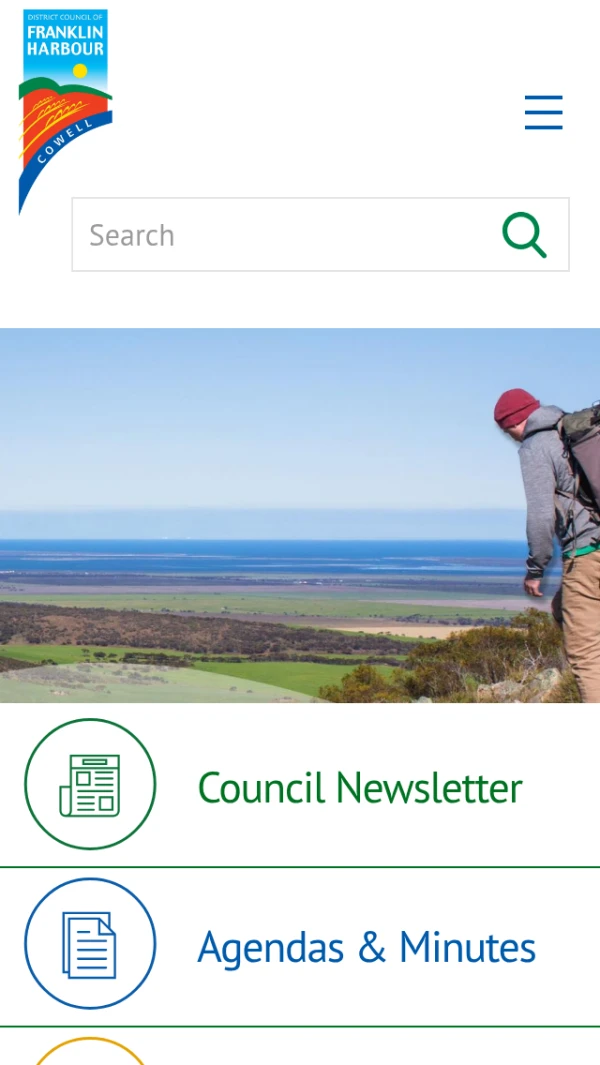The image size is (600, 1065).
Task: Tap the Search text field
Action: (x=280, y=235)
